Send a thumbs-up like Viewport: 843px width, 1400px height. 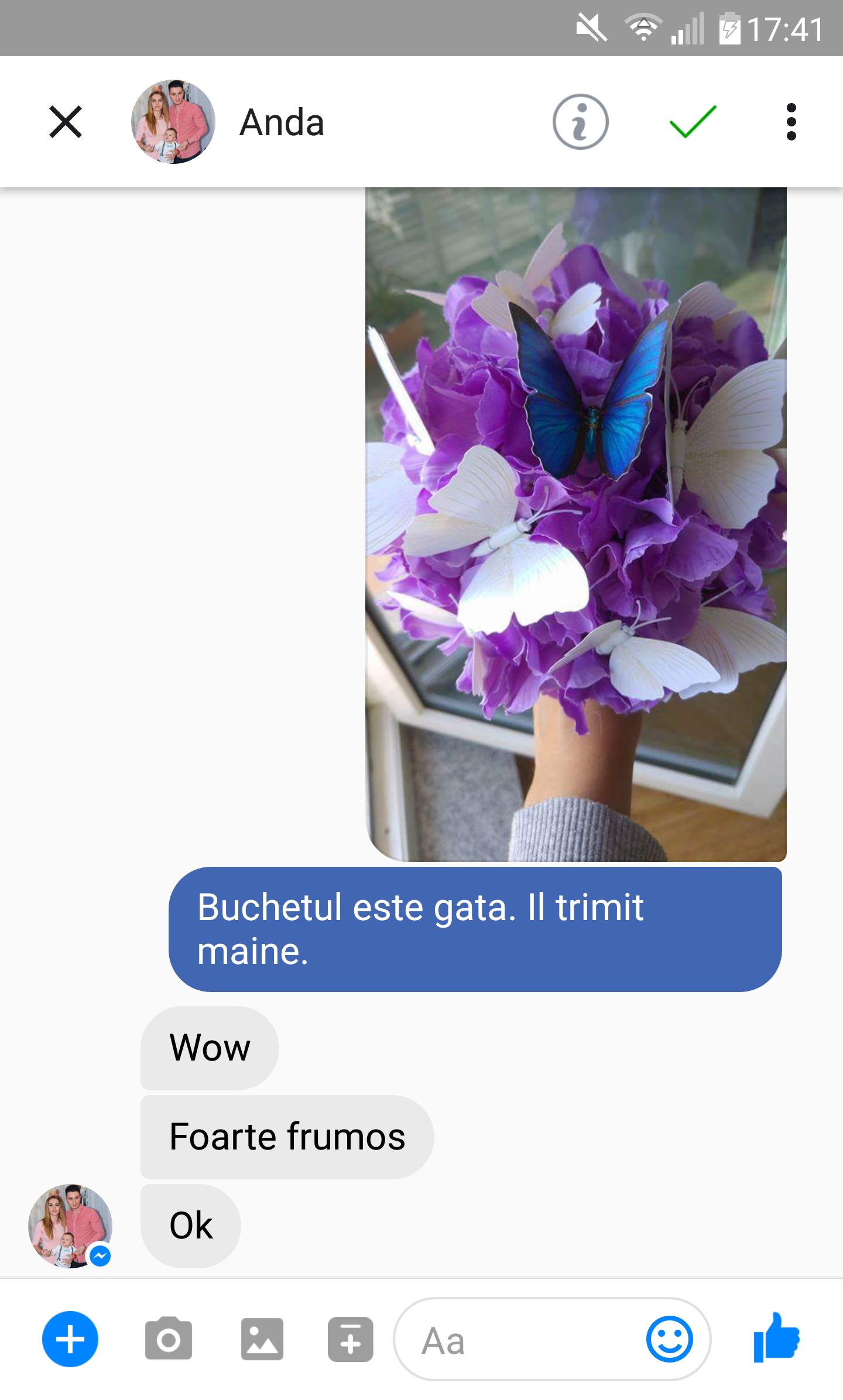[x=776, y=1338]
